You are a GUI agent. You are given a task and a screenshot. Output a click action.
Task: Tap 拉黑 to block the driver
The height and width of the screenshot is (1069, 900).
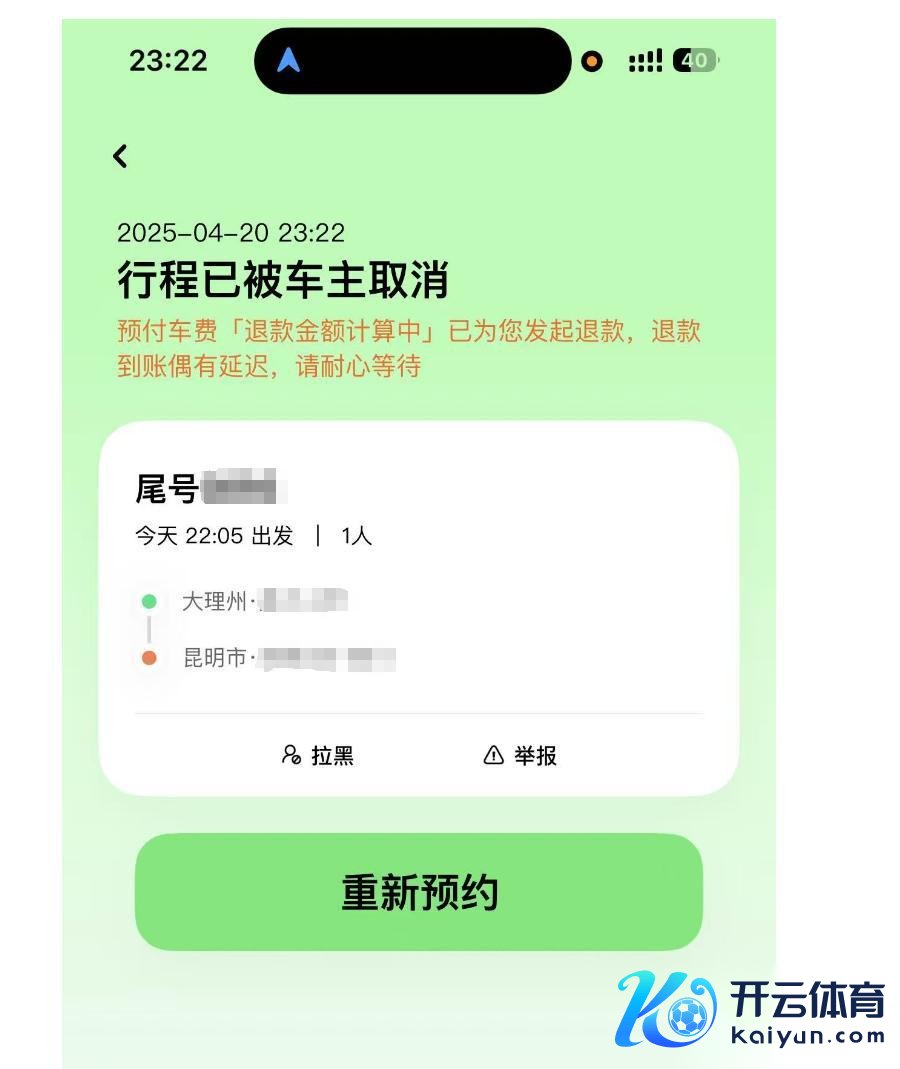click(318, 755)
